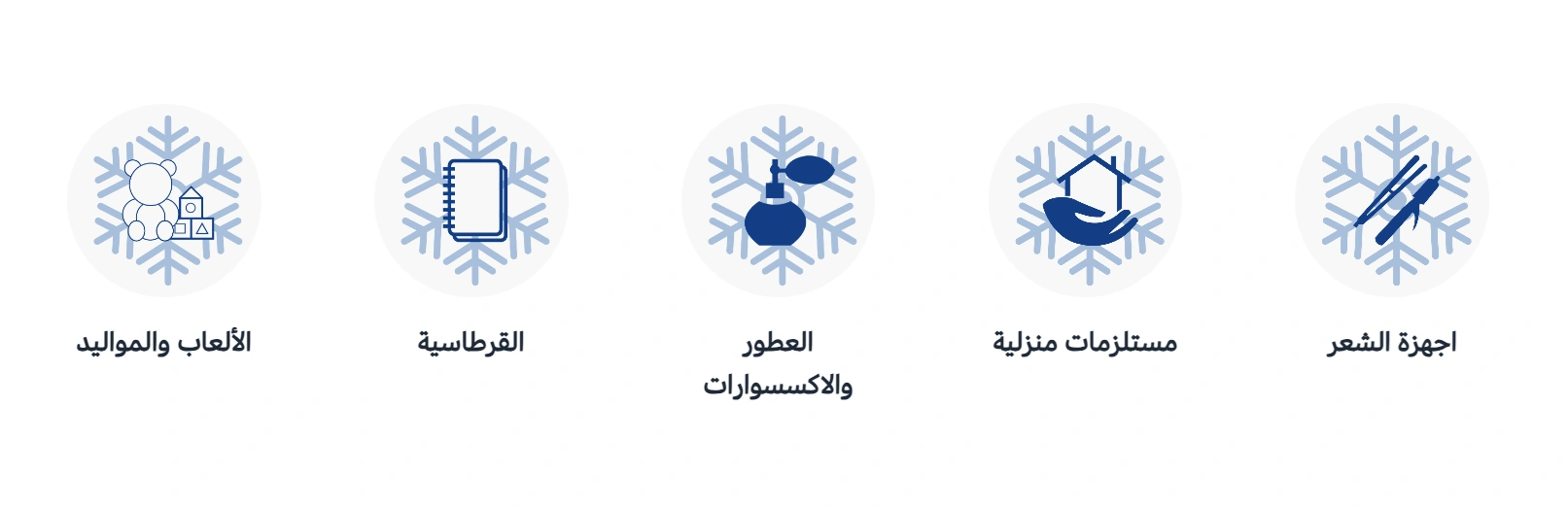Image resolution: width=1568 pixels, height=508 pixels.
Task: Open the الألعاب والمواليد category
Action: [x=163, y=201]
